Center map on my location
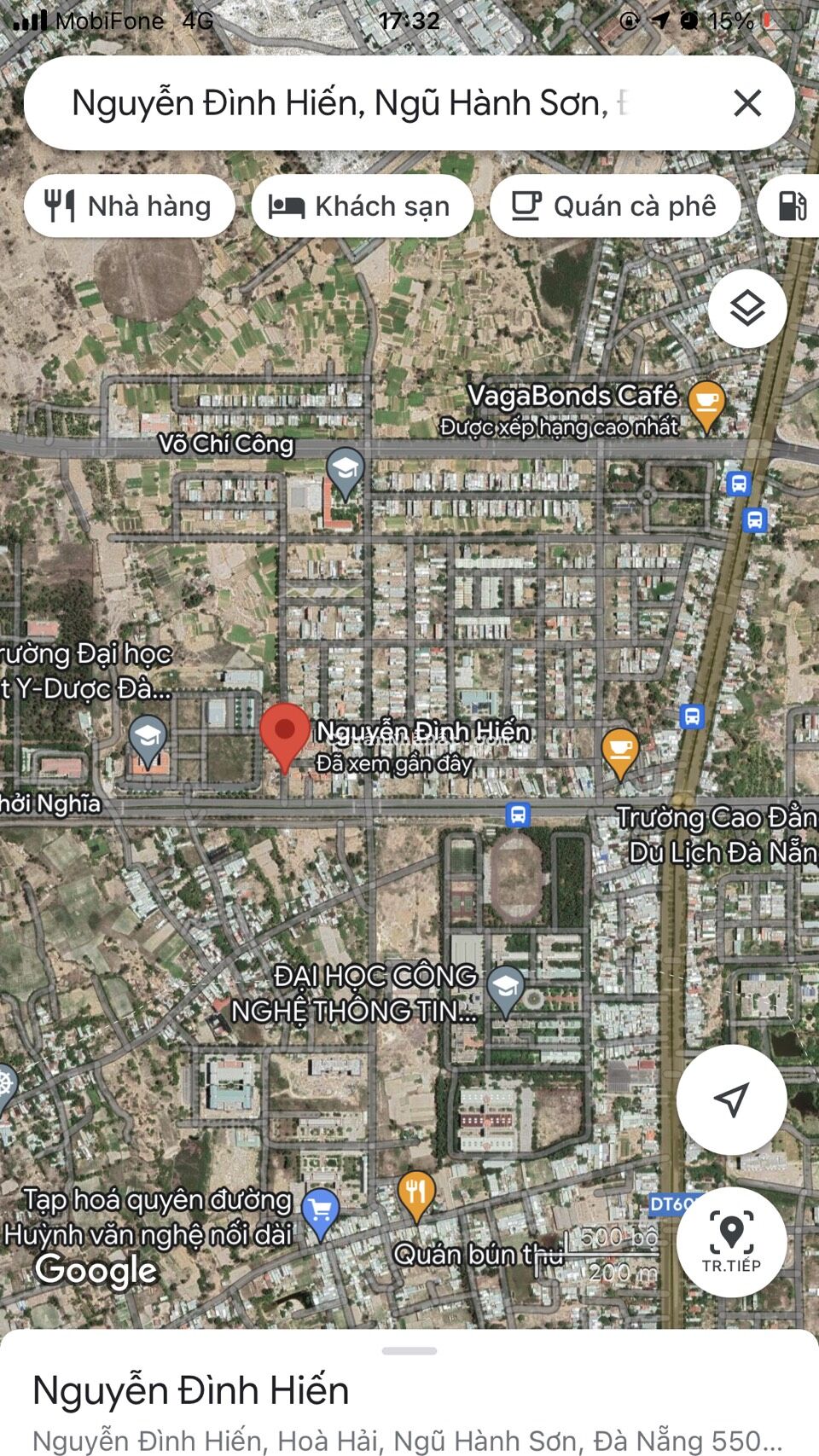 [731, 1099]
